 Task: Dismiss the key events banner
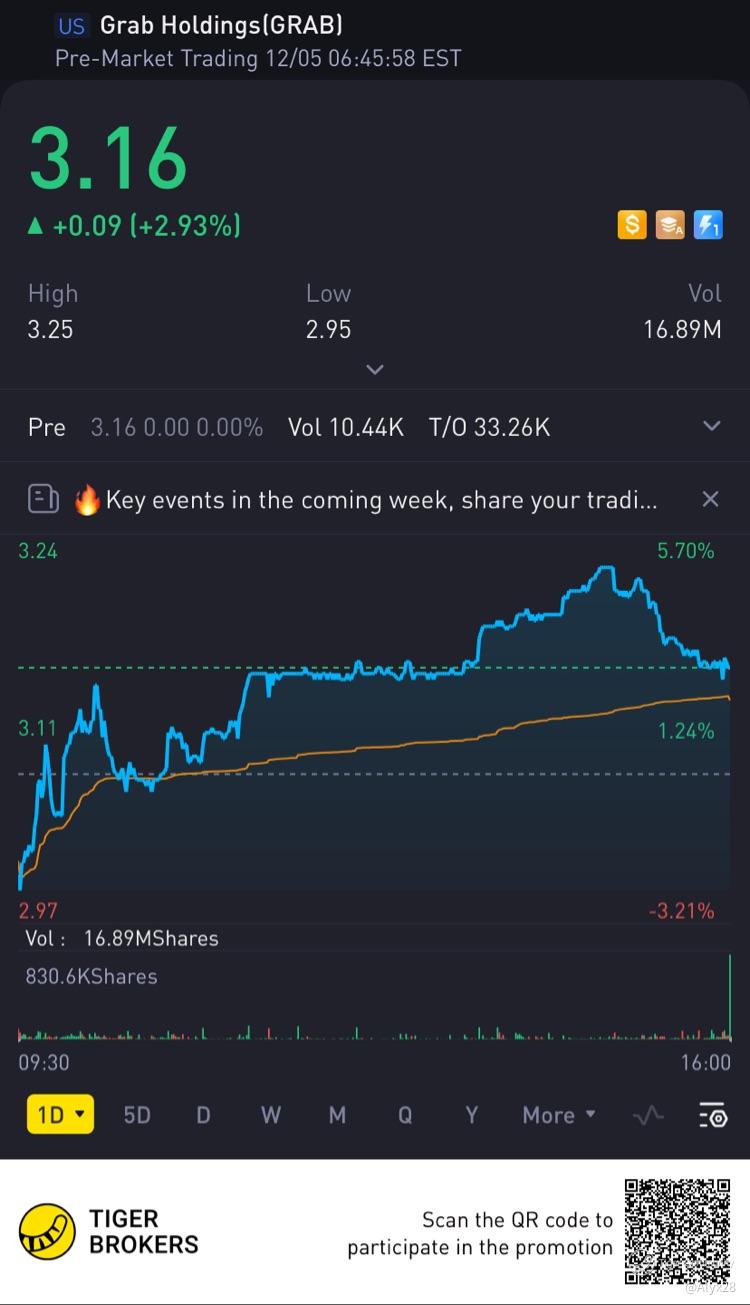click(710, 499)
